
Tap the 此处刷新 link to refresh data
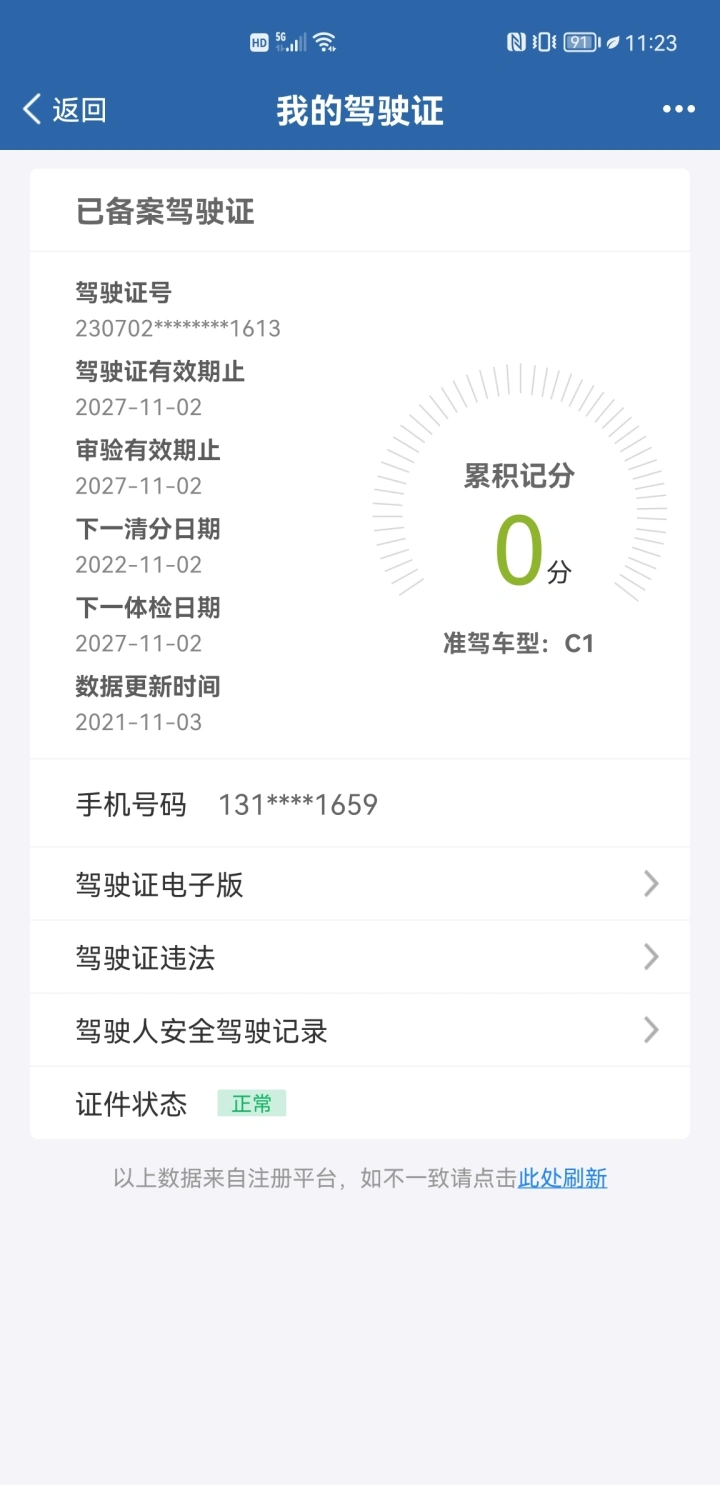tap(562, 1178)
